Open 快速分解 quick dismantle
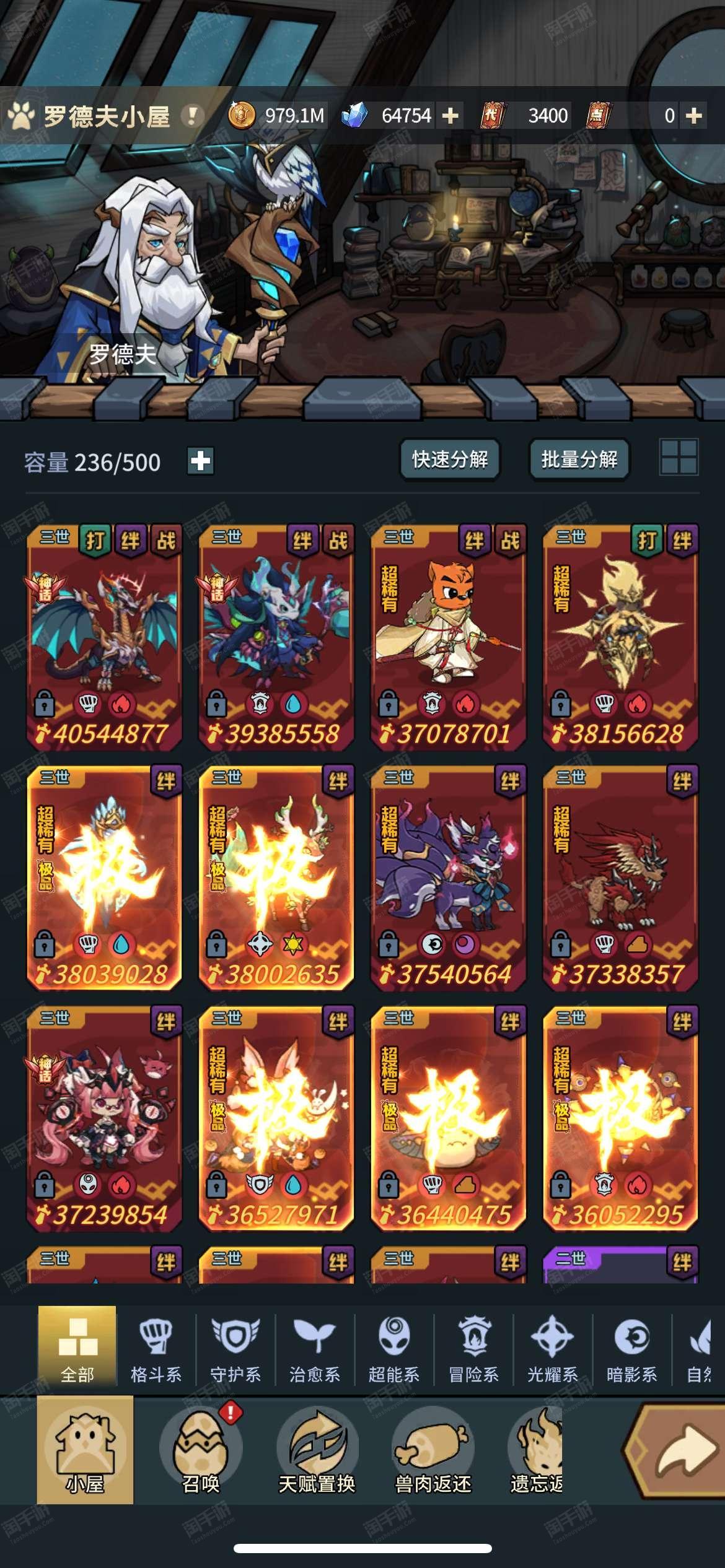725x1568 pixels. tap(450, 460)
